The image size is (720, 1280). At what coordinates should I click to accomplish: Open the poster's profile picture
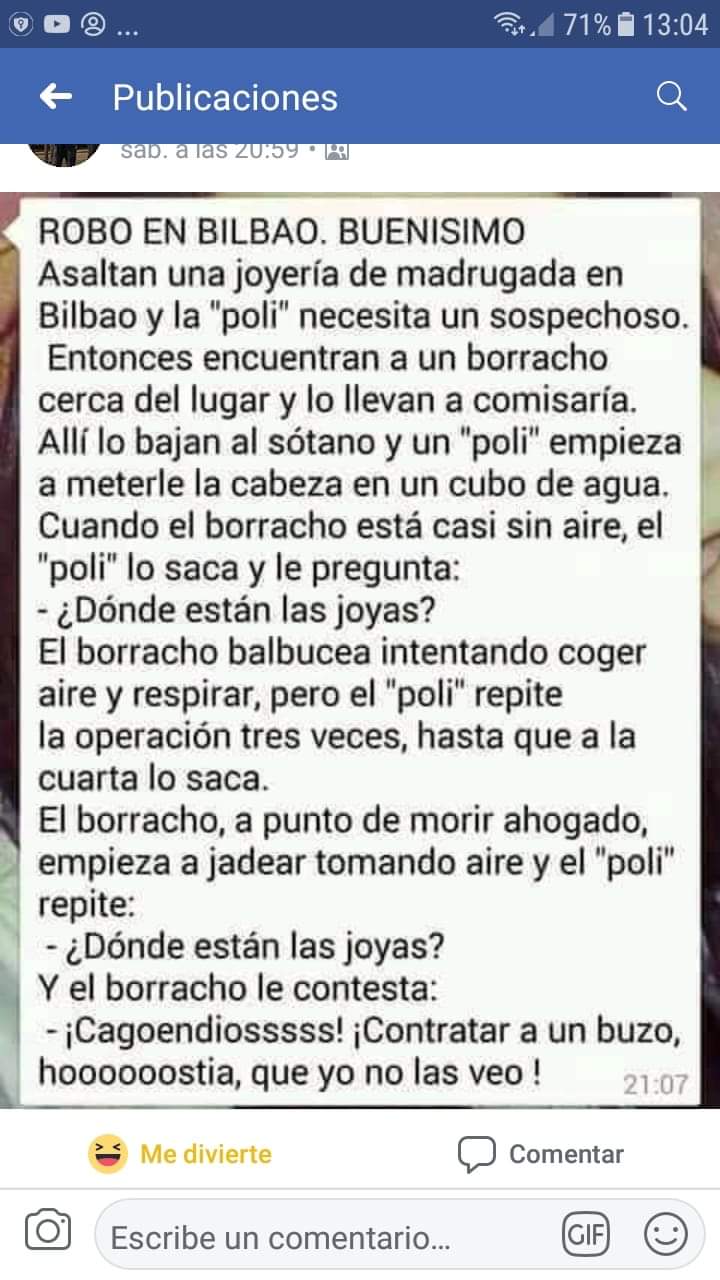click(64, 152)
